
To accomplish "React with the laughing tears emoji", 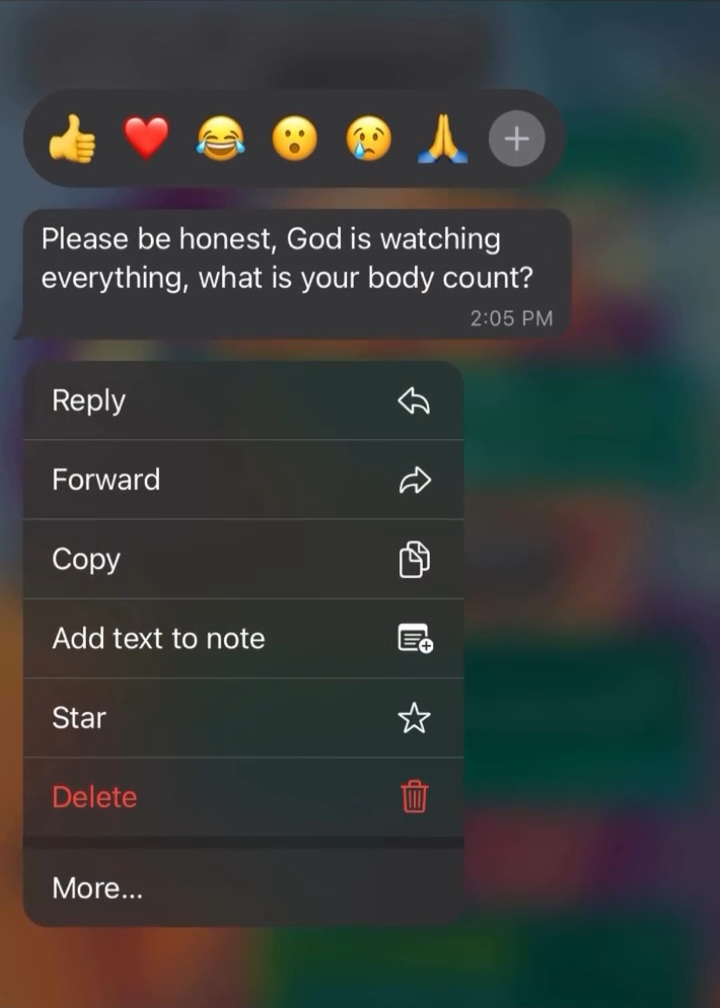I will 220,138.
